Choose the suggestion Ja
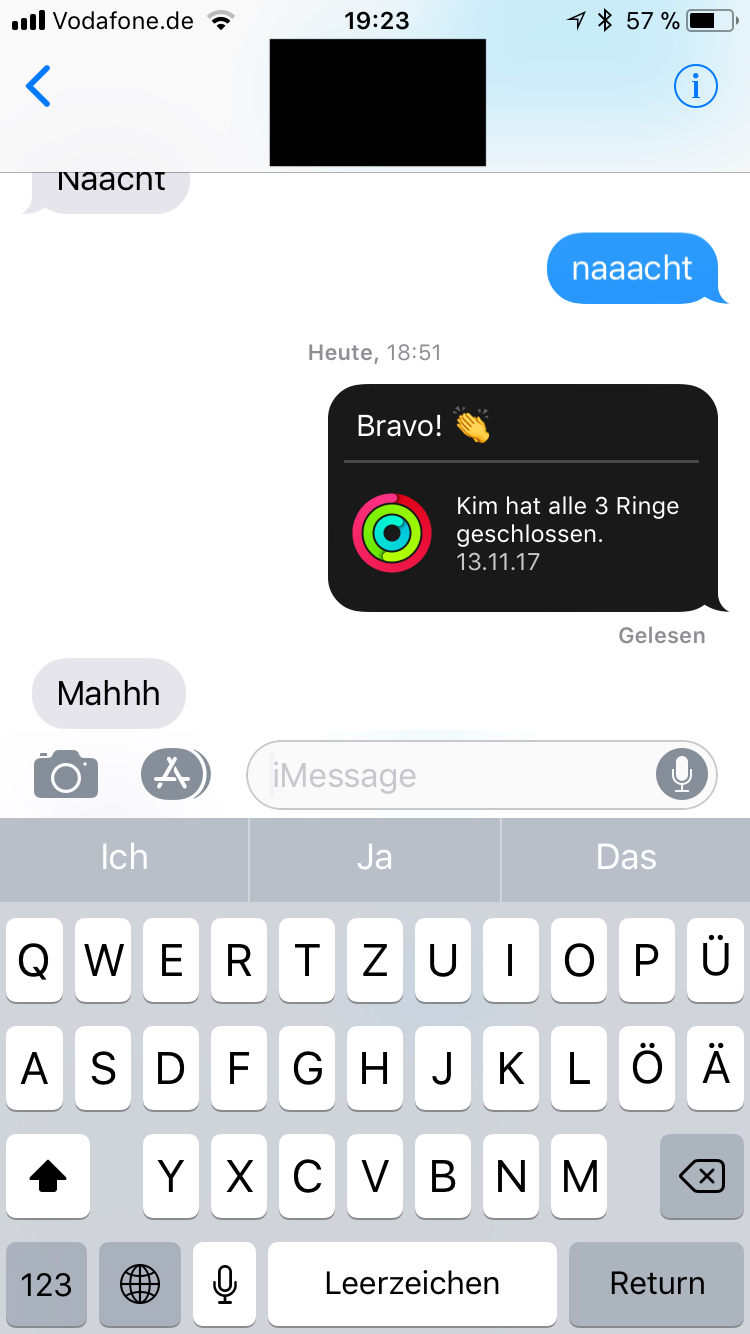This screenshot has height=1334, width=750. point(374,858)
